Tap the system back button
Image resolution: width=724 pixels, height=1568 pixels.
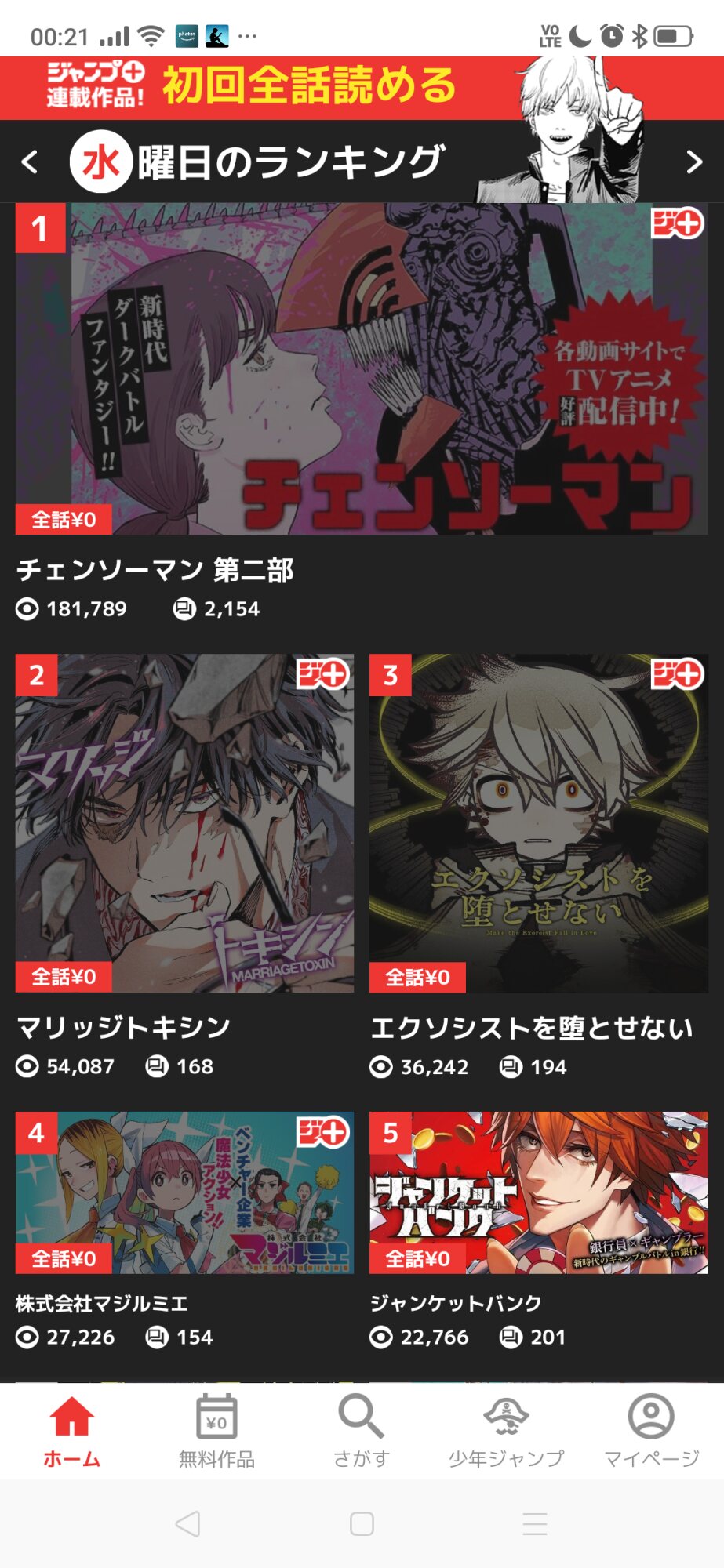point(188,1524)
